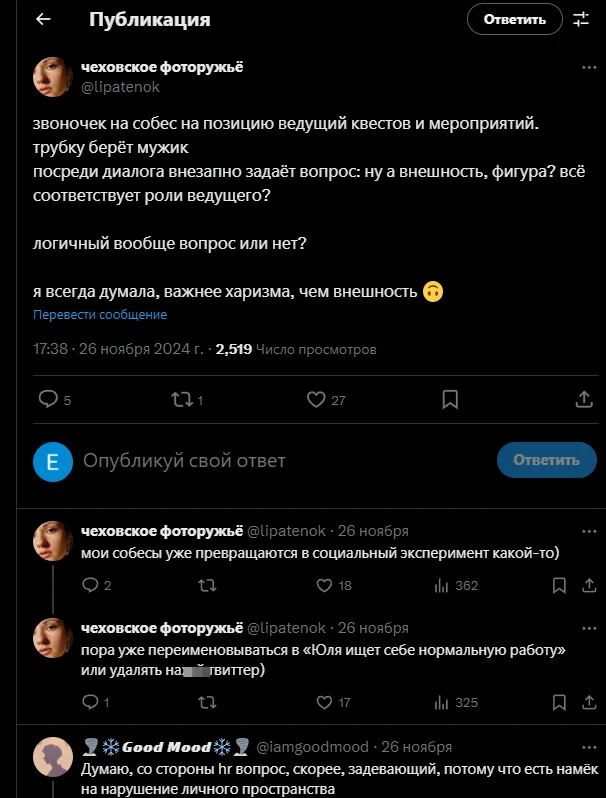Open overflow menu on Good Mood's reply
The height and width of the screenshot is (798, 606).
589,746
